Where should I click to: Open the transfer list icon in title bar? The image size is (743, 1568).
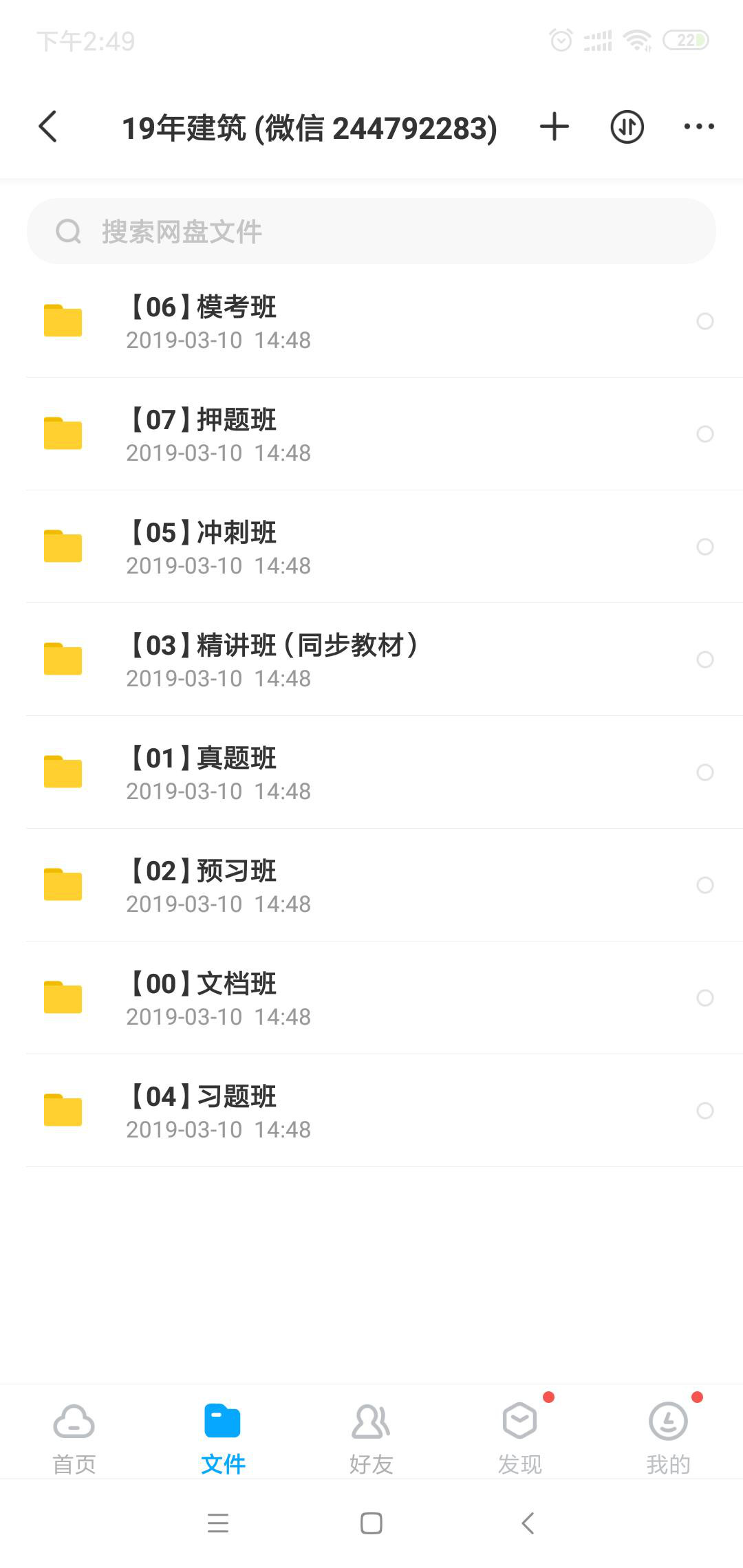(626, 127)
